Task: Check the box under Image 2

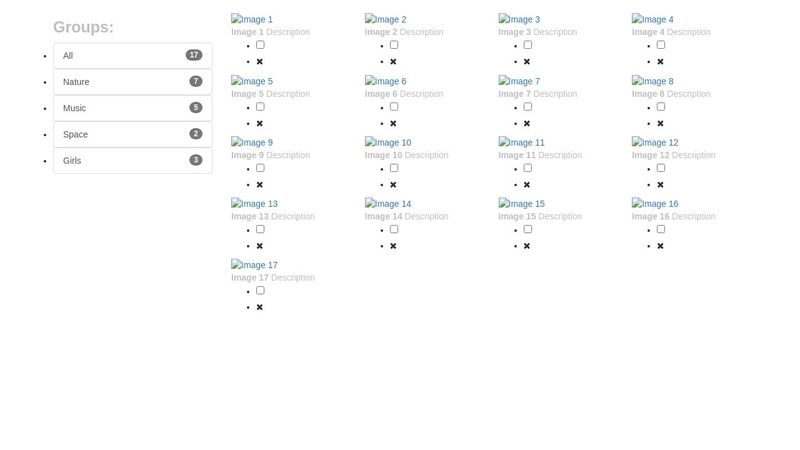Action: tap(394, 45)
